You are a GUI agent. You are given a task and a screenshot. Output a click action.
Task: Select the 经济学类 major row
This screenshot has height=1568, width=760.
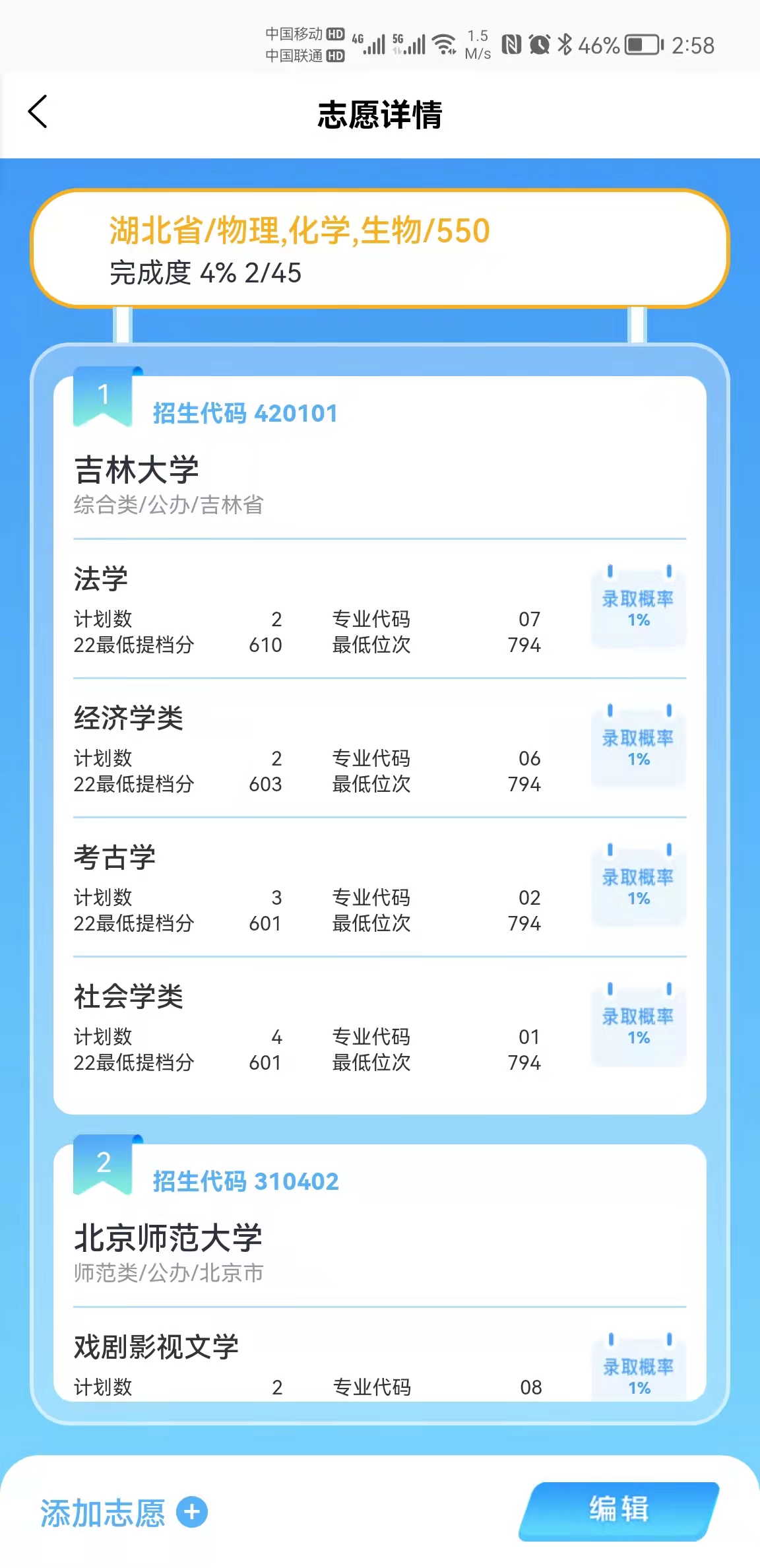[380, 748]
